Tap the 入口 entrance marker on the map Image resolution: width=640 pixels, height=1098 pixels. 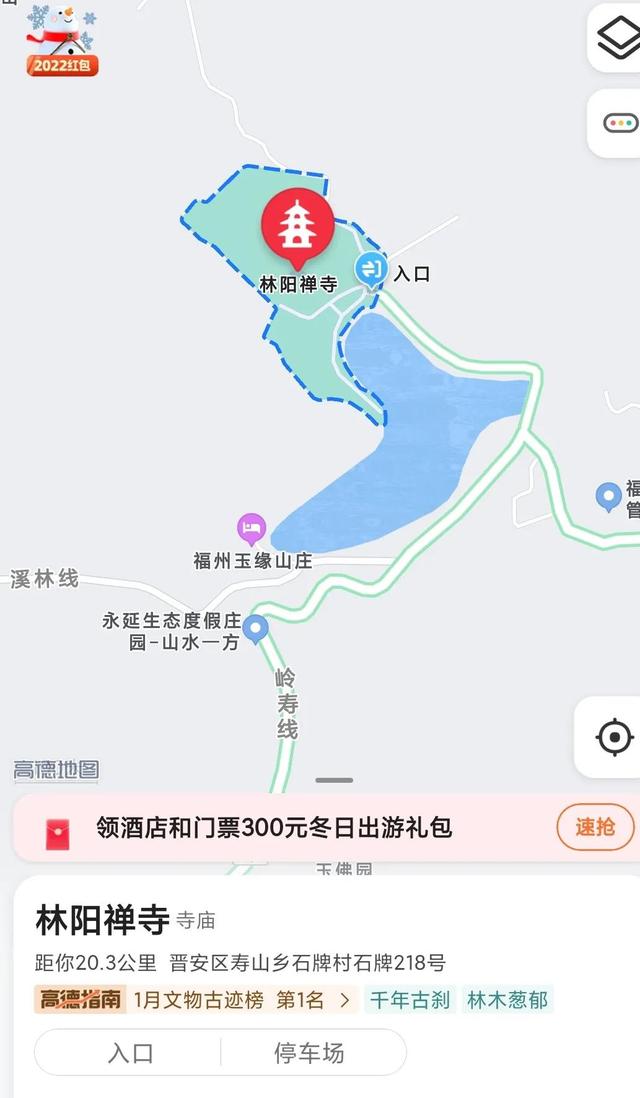(x=372, y=269)
